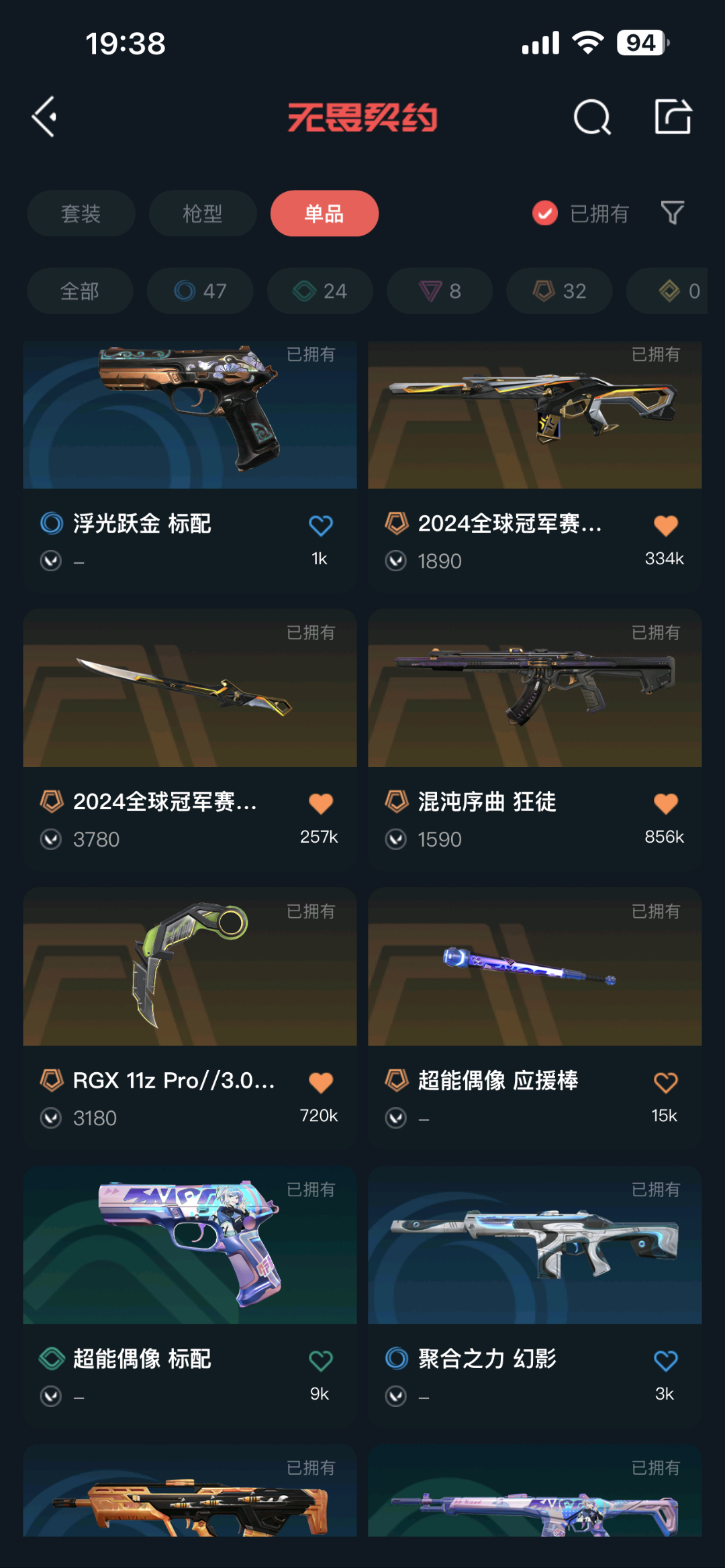
Task: Unlike the 混沌序曲 狂徒 skin
Action: point(665,803)
